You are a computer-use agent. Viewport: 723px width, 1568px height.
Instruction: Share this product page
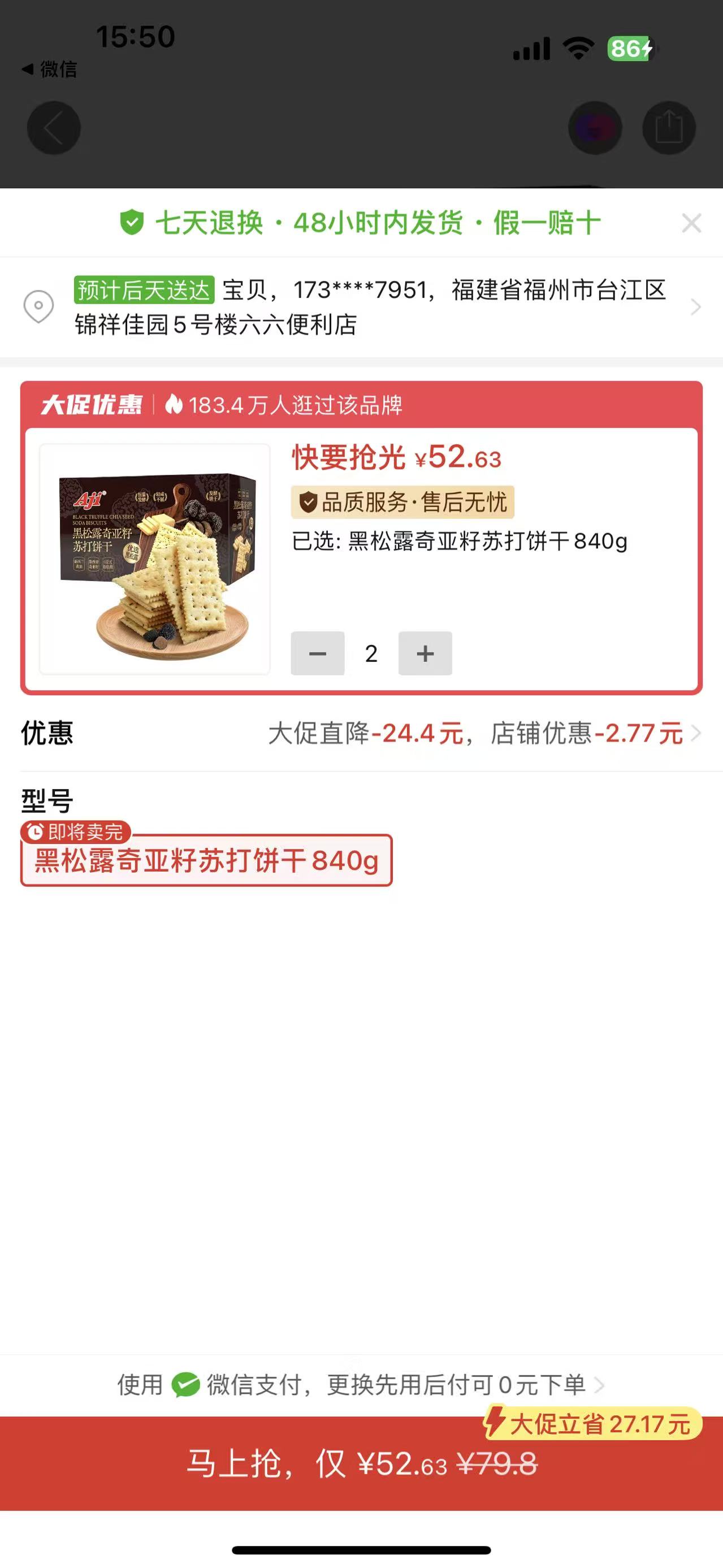point(669,128)
